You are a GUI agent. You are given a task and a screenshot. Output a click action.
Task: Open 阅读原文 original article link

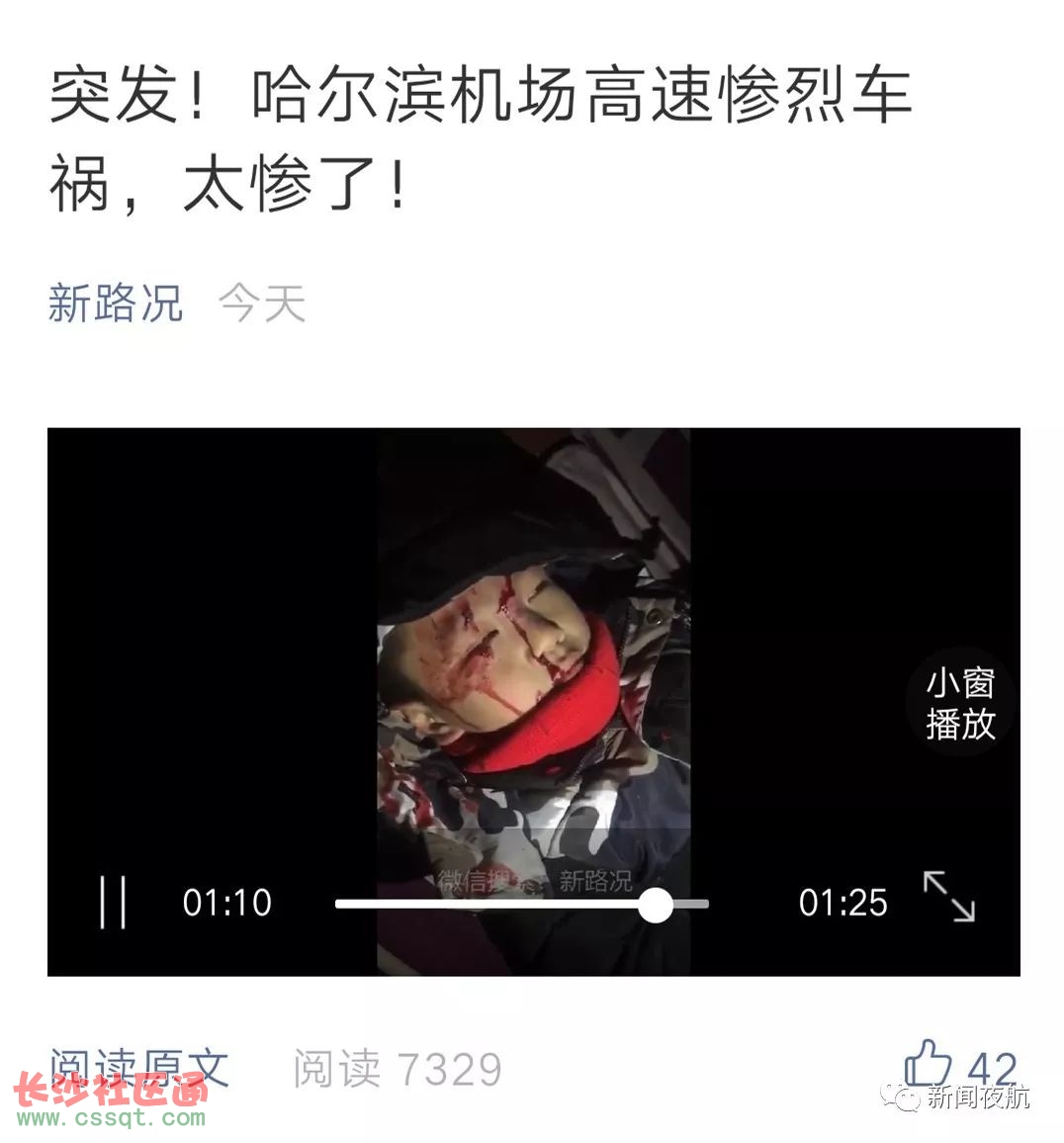click(x=138, y=1068)
